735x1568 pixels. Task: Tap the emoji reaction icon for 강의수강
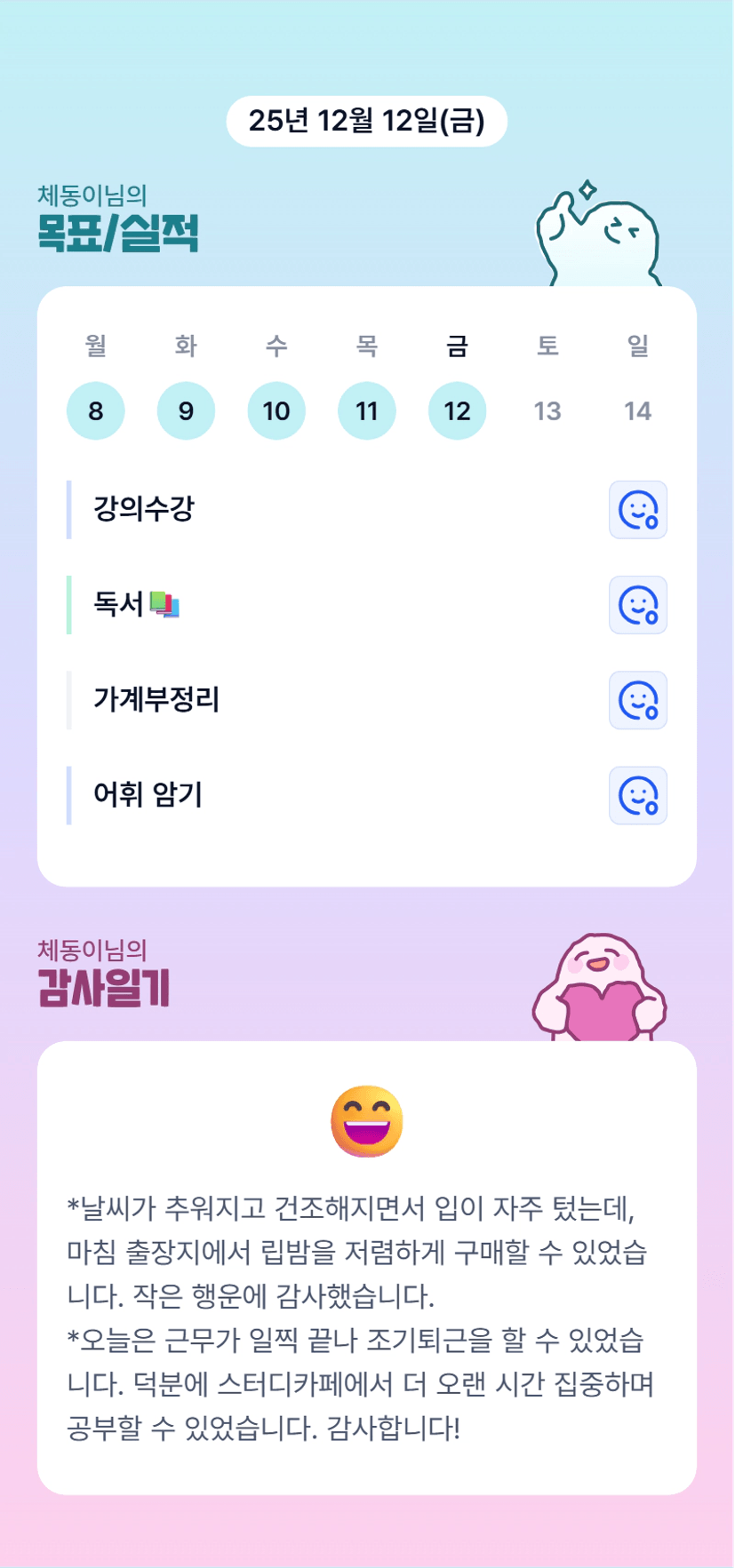(637, 510)
